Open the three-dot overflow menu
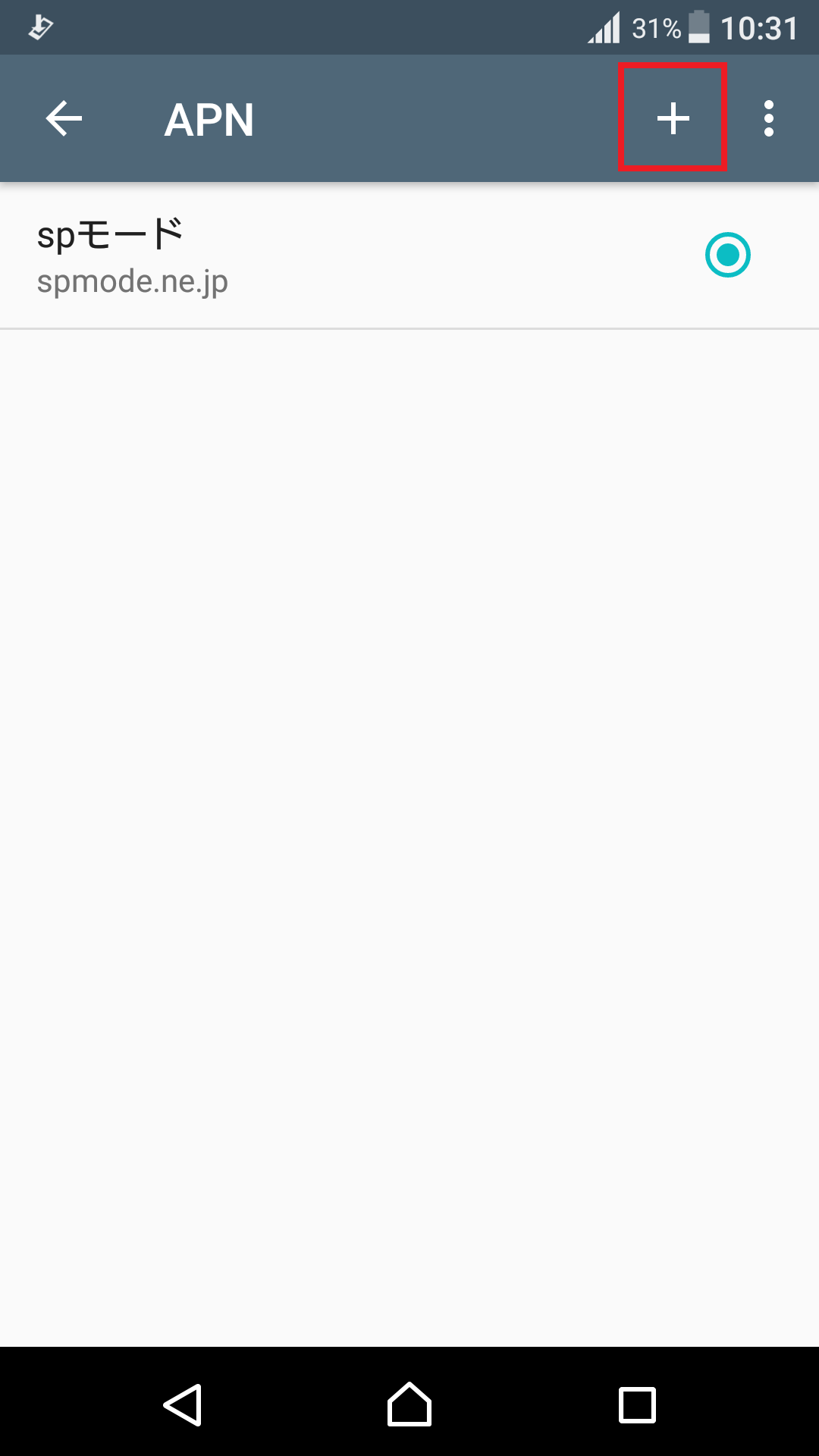Viewport: 819px width, 1456px height. click(x=769, y=119)
